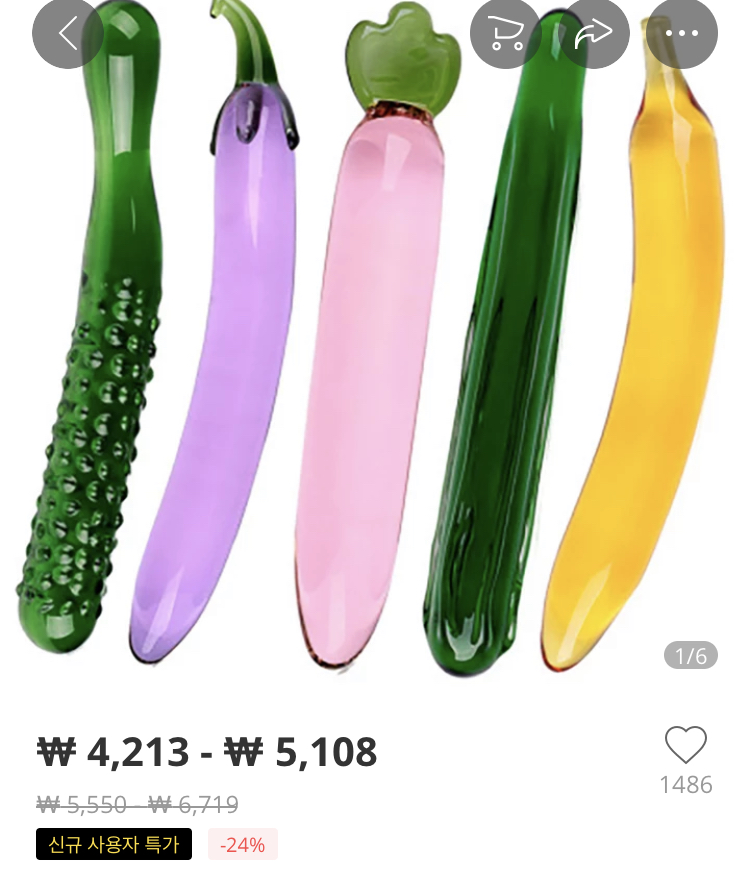750x881 pixels.
Task: Open the more options menu
Action: [x=682, y=33]
